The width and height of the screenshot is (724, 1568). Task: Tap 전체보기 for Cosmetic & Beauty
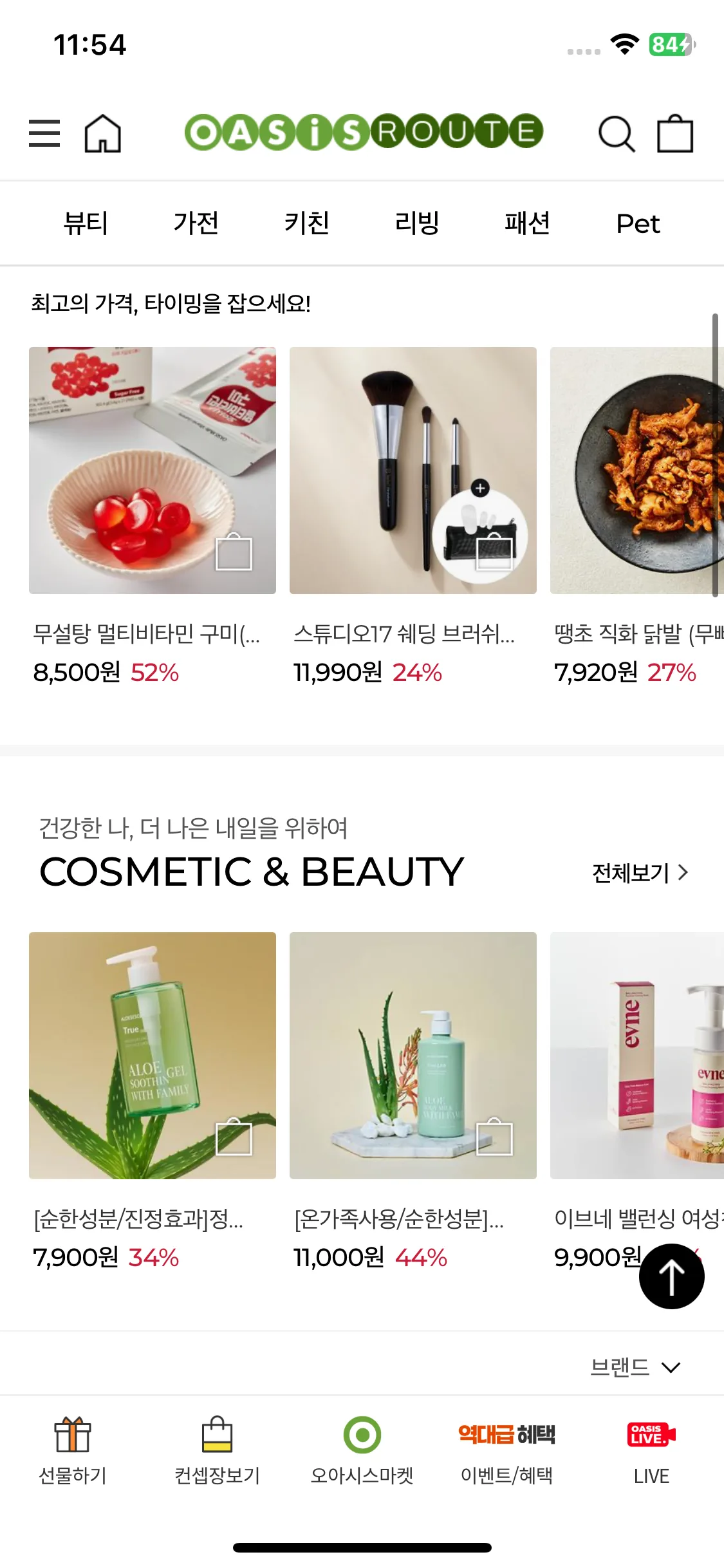(x=640, y=873)
